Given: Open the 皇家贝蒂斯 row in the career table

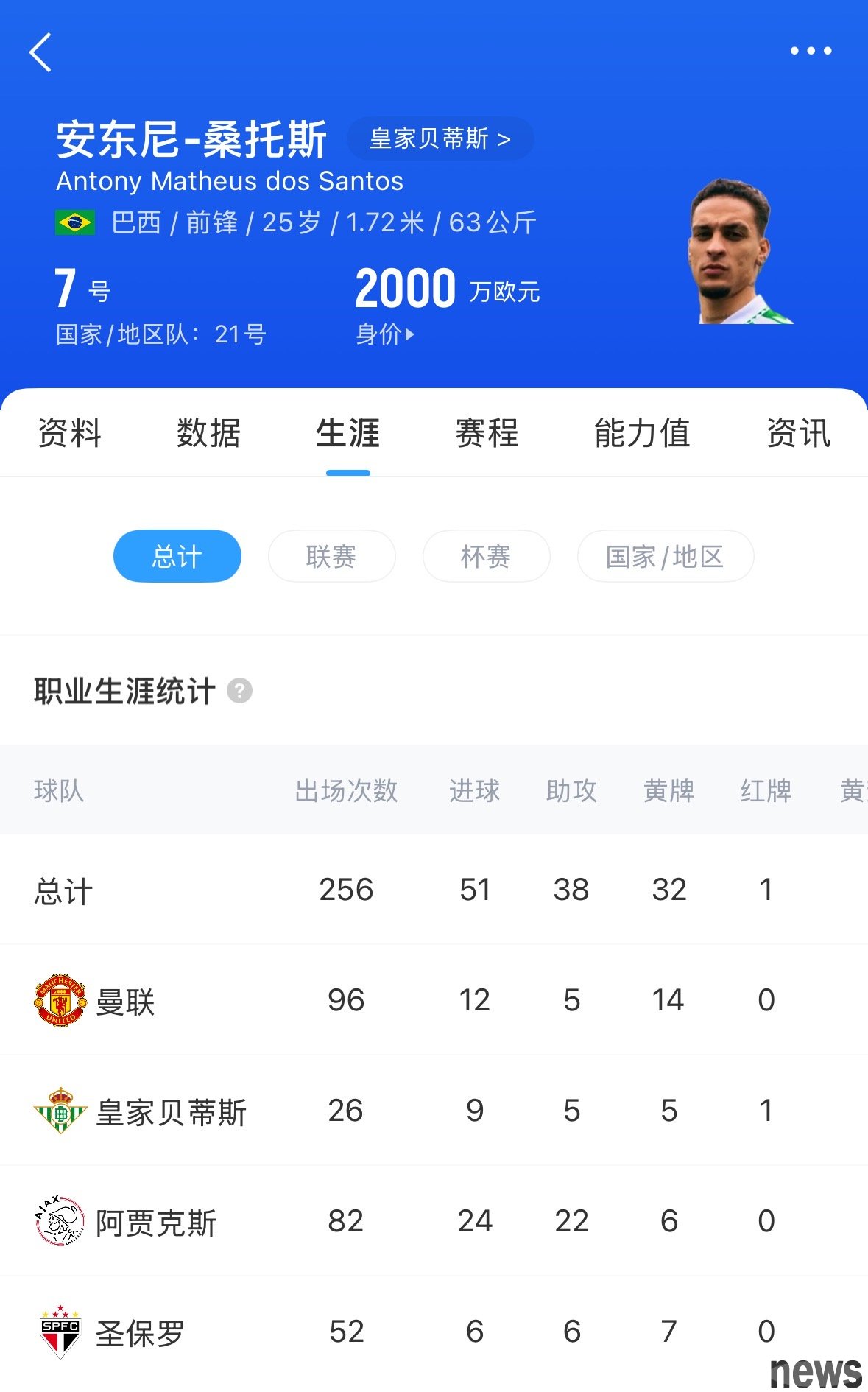Looking at the screenshot, I should coord(171,1111).
